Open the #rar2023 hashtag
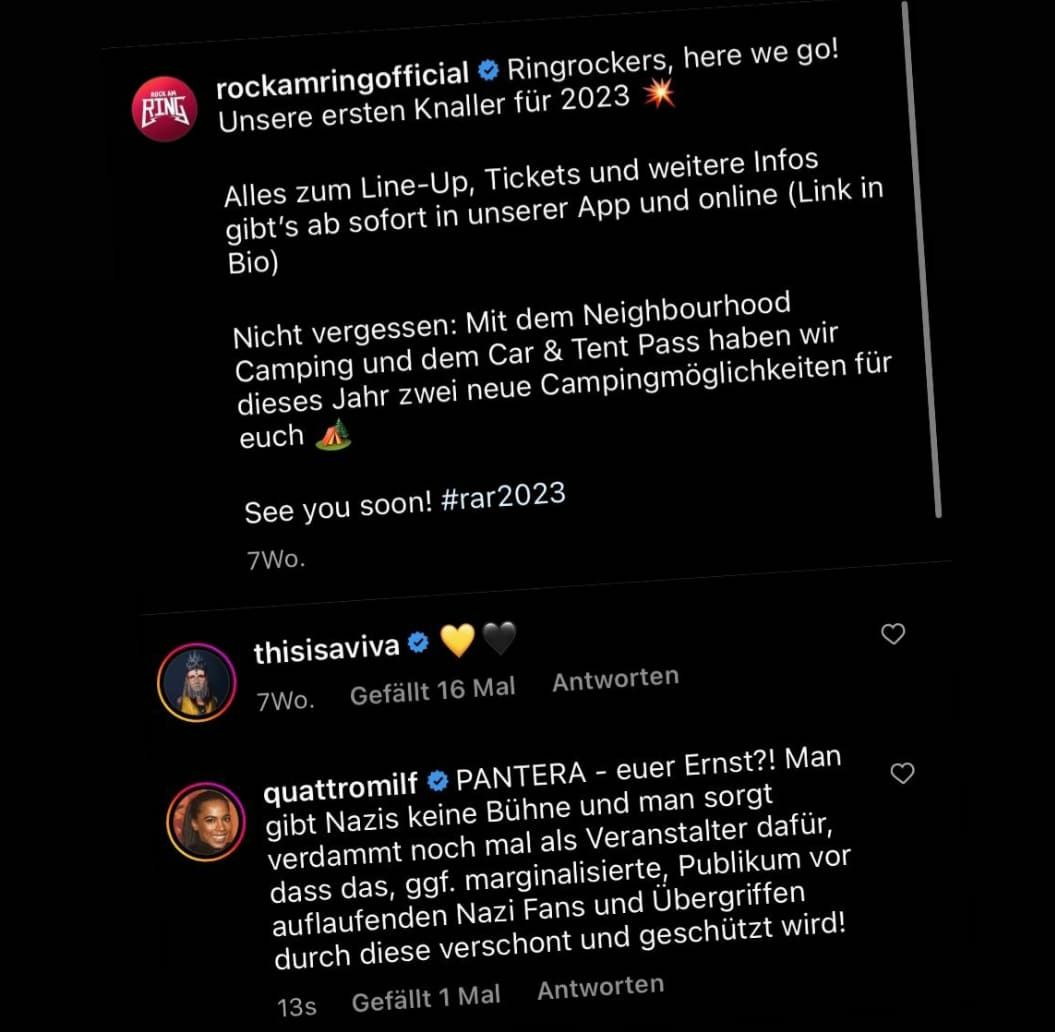Image resolution: width=1055 pixels, height=1032 pixels. 503,497
